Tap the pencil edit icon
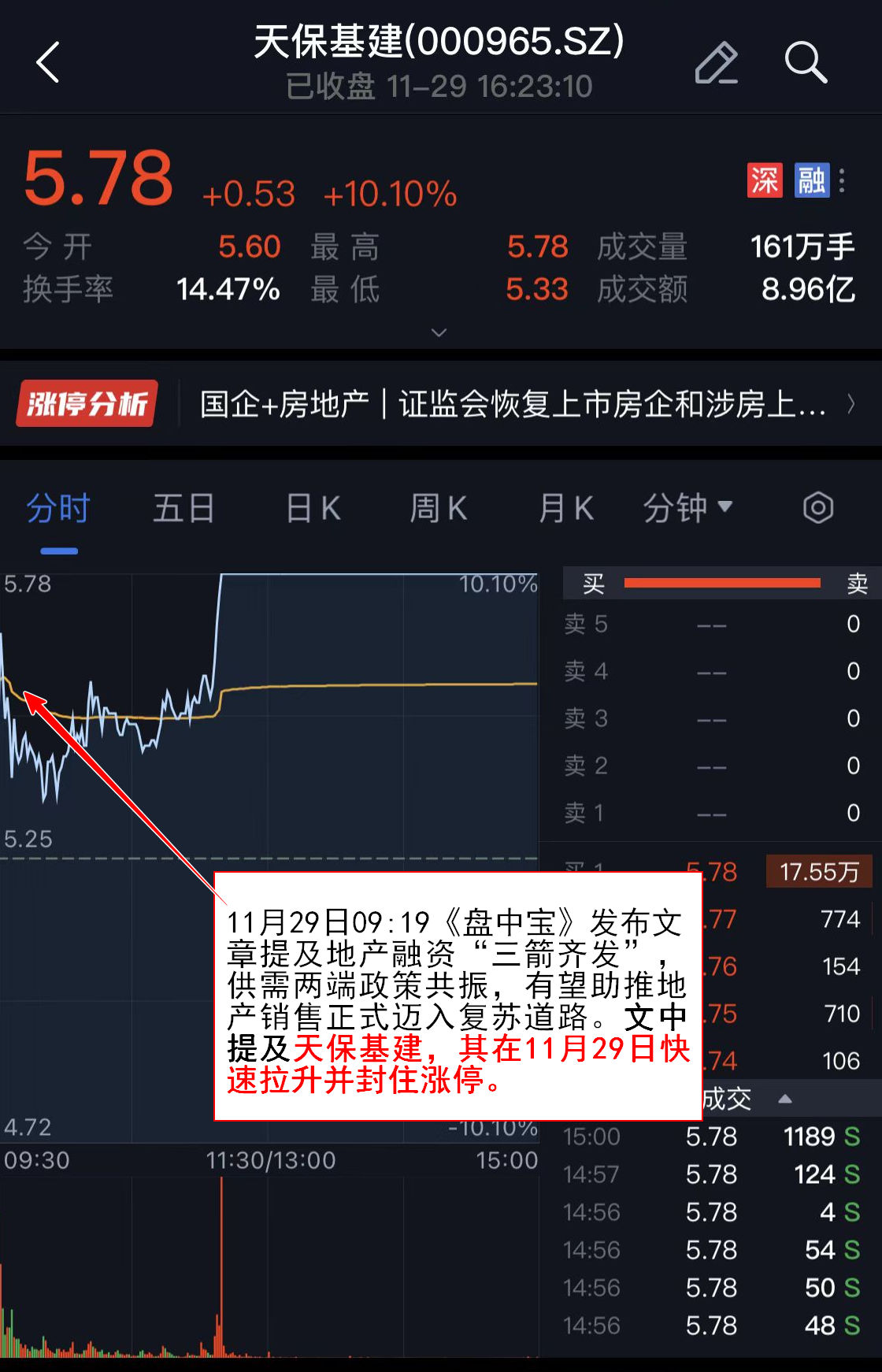The height and width of the screenshot is (1372, 882). 716,62
